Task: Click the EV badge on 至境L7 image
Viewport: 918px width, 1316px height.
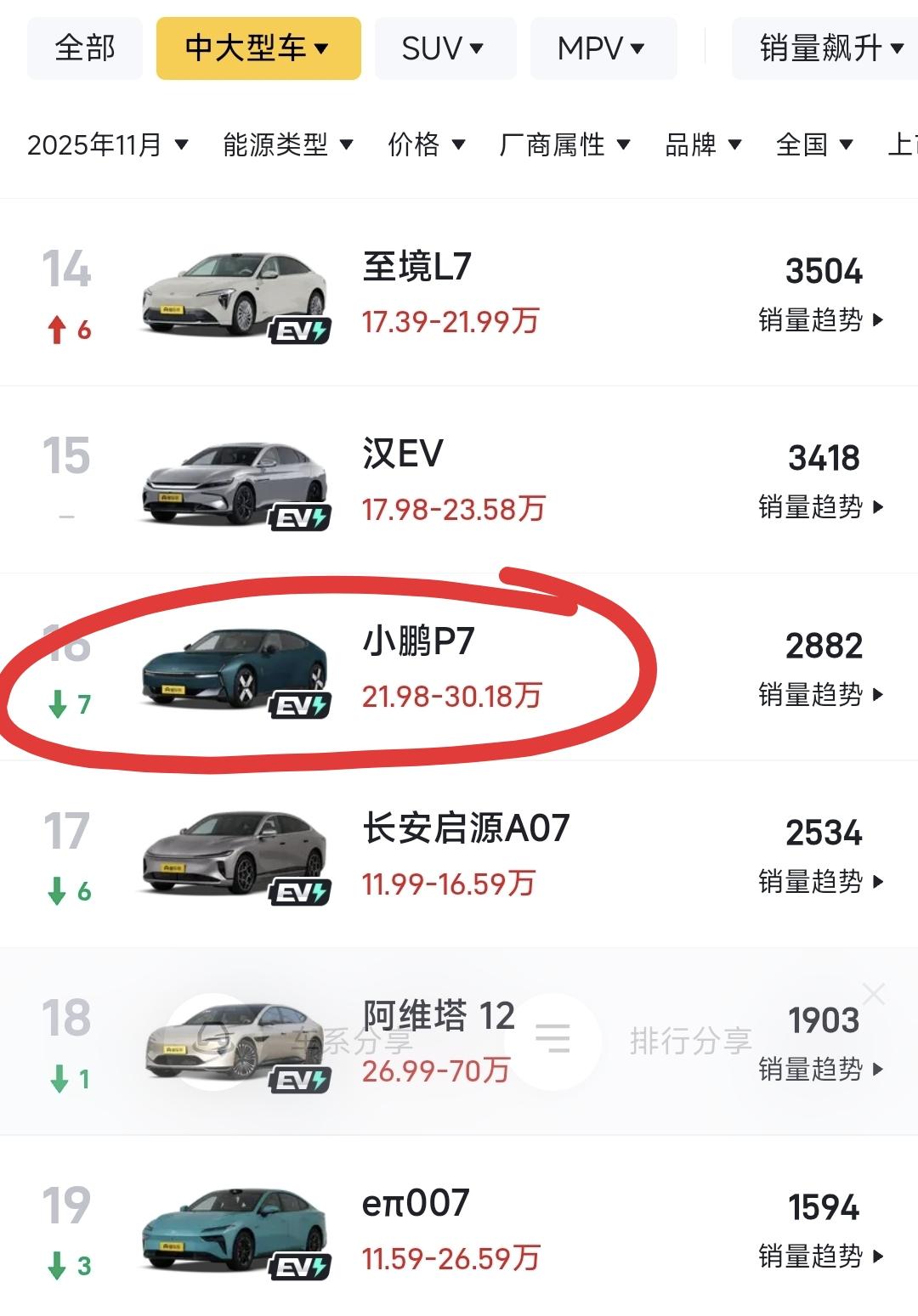Action: click(x=302, y=329)
